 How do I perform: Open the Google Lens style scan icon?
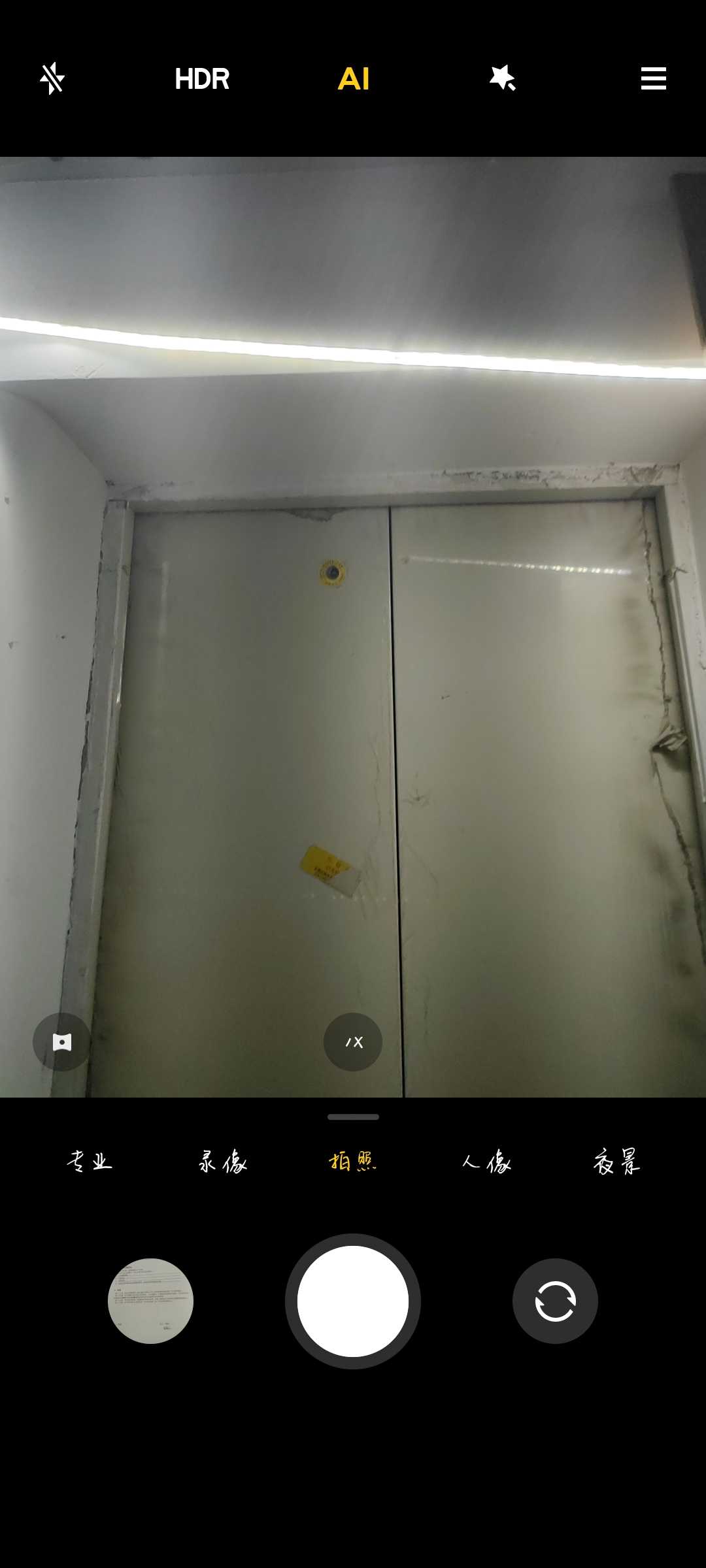click(x=62, y=1042)
